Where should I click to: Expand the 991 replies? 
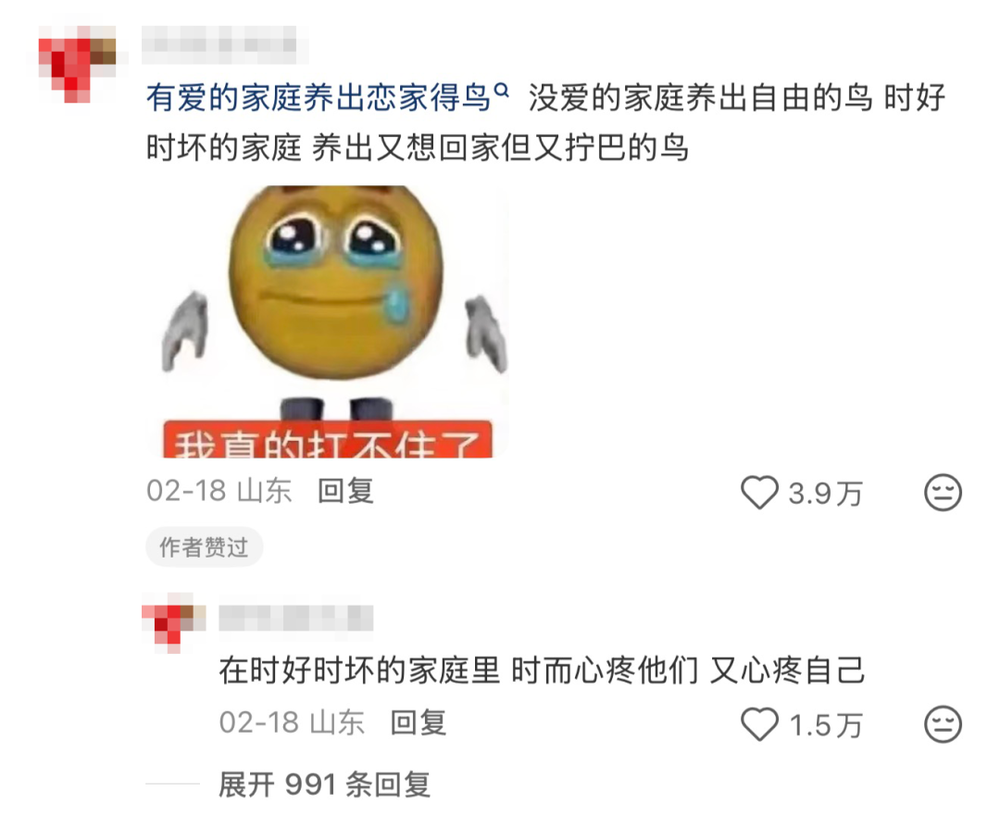click(324, 785)
